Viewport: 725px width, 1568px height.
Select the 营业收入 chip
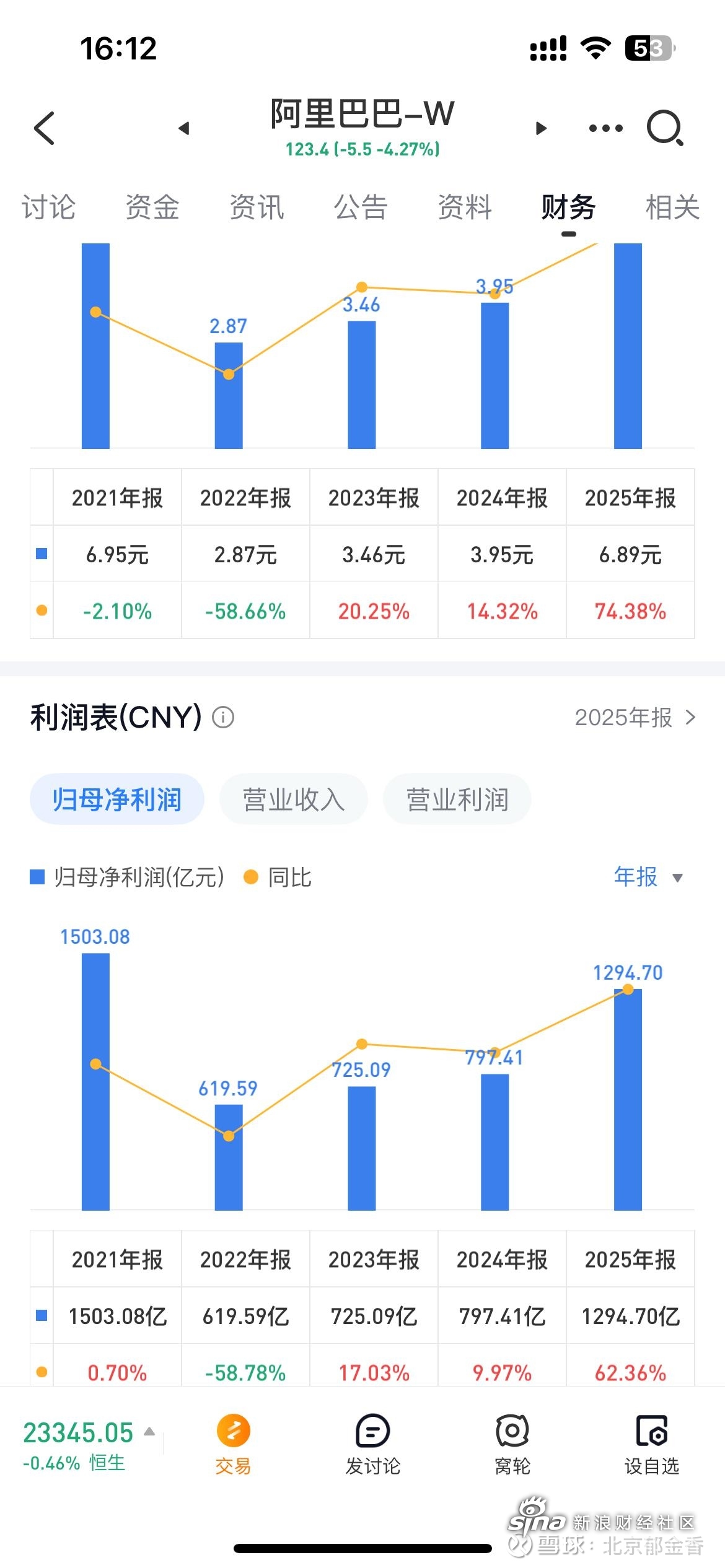point(294,799)
